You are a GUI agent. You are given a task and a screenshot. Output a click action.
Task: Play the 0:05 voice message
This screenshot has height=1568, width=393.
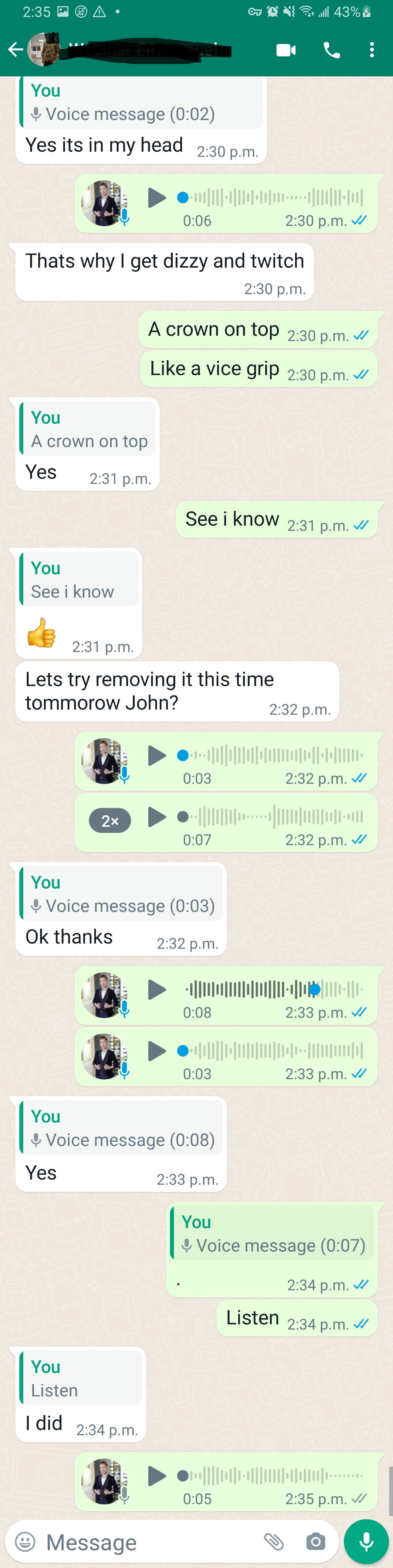tap(156, 1476)
